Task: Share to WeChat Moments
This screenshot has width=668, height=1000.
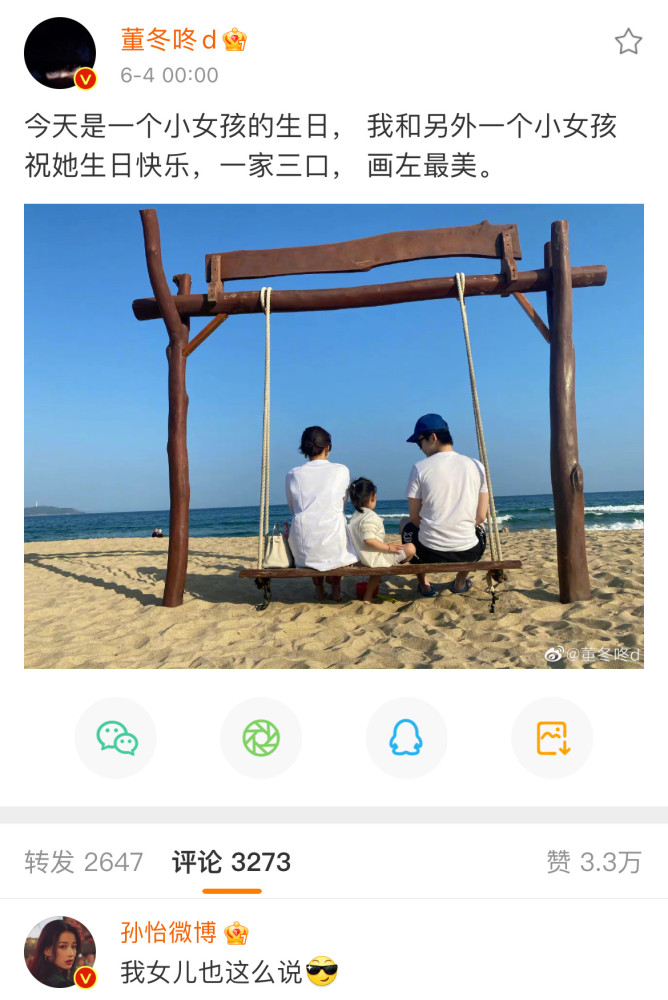Action: click(x=261, y=738)
